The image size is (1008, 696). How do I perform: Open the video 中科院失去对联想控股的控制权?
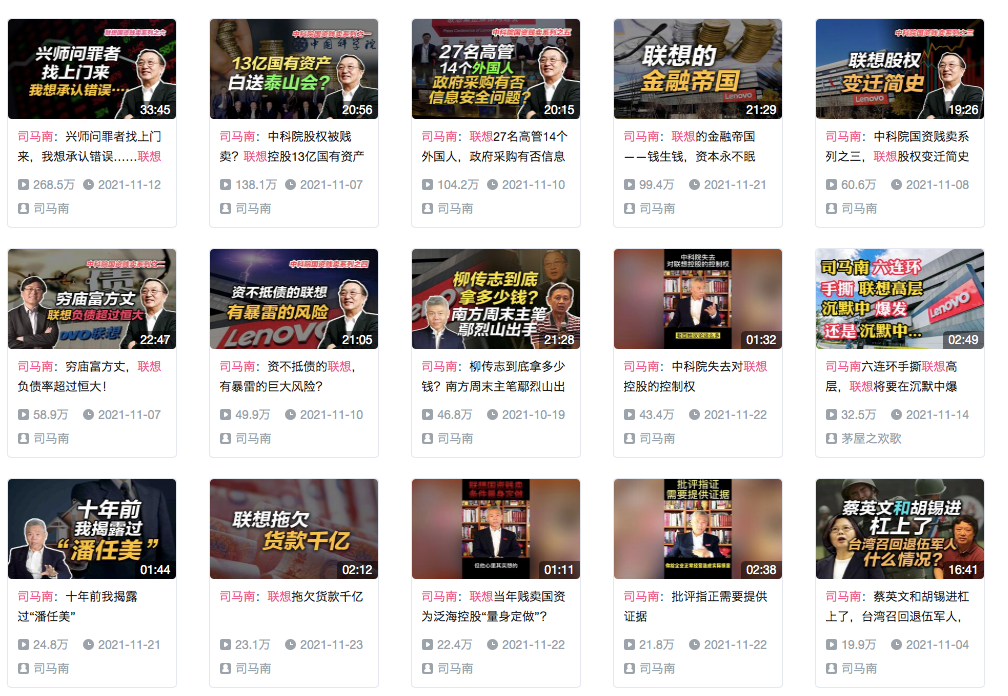(x=698, y=299)
